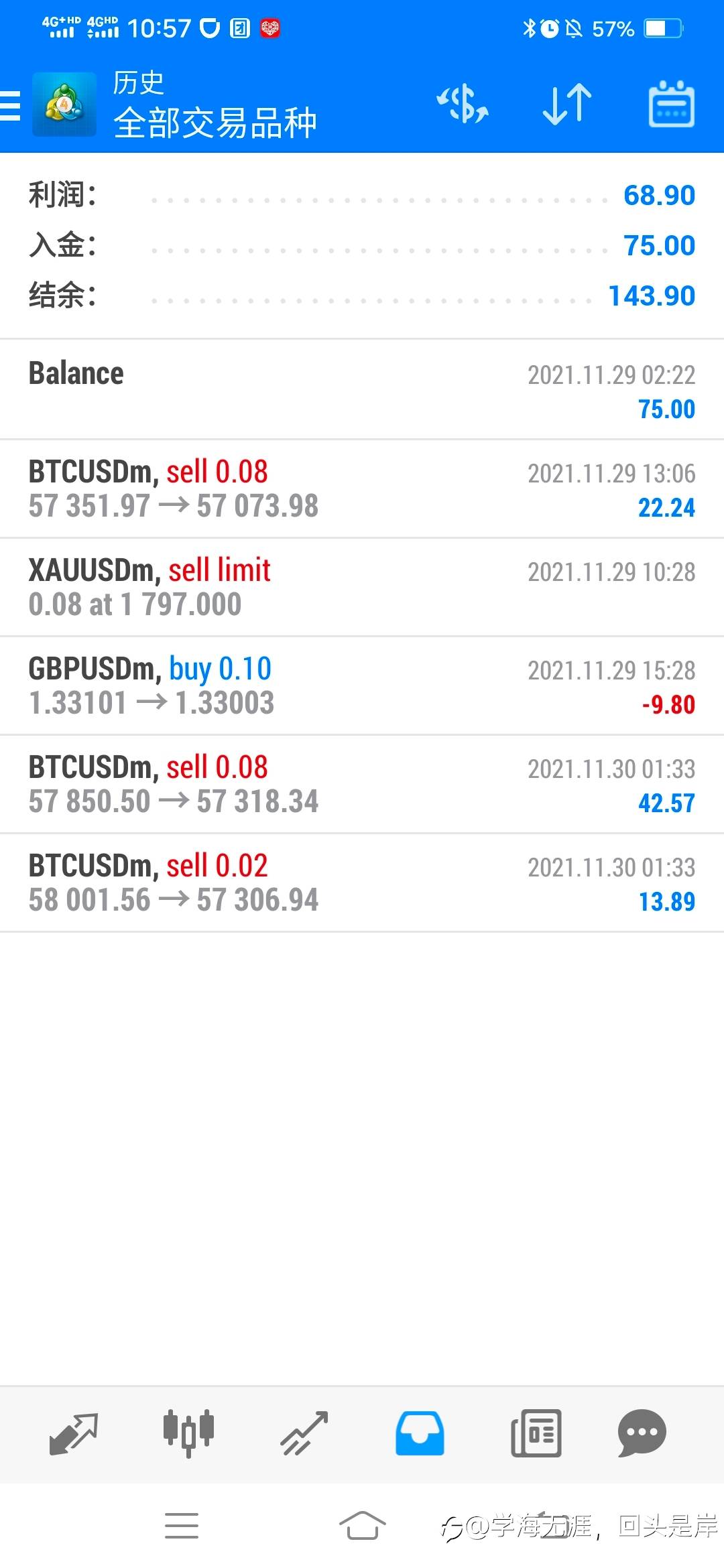Expand BTCUSDm sell 0.08 trade with 42.57 profit

tap(362, 784)
